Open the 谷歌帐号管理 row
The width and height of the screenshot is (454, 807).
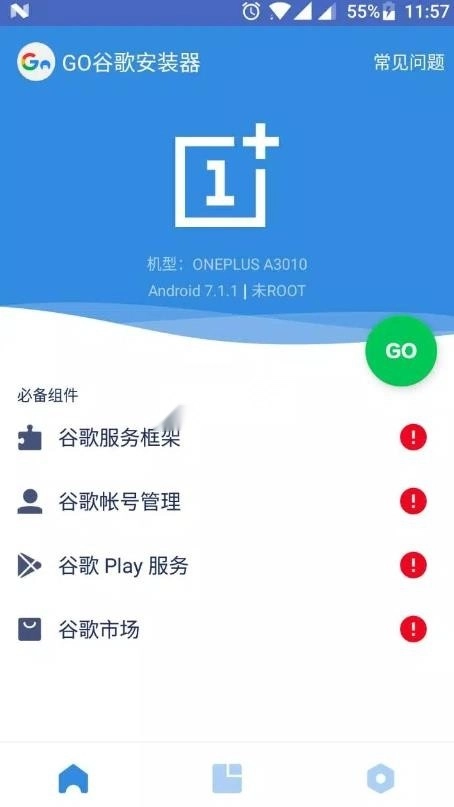227,501
